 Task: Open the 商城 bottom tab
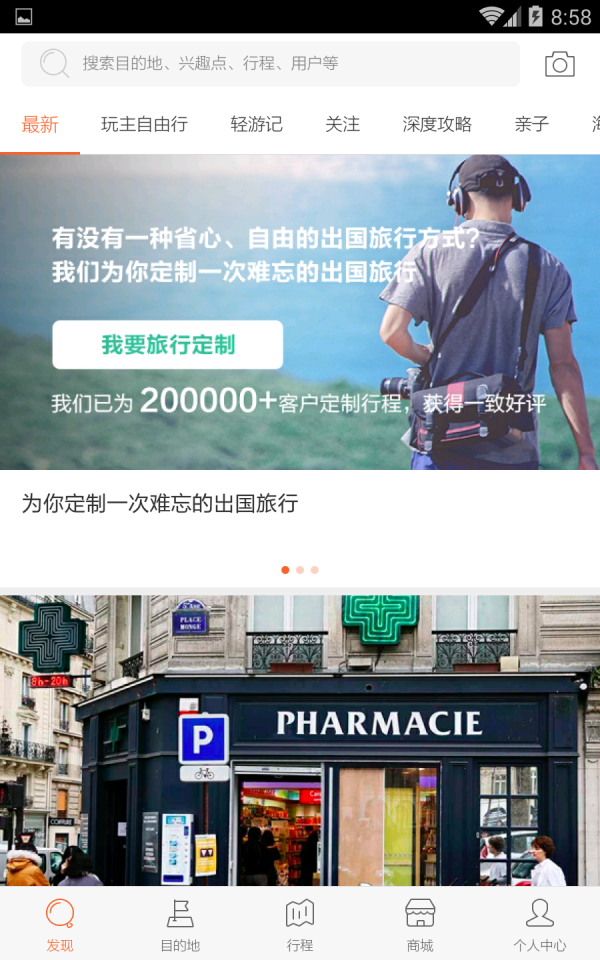[420, 924]
